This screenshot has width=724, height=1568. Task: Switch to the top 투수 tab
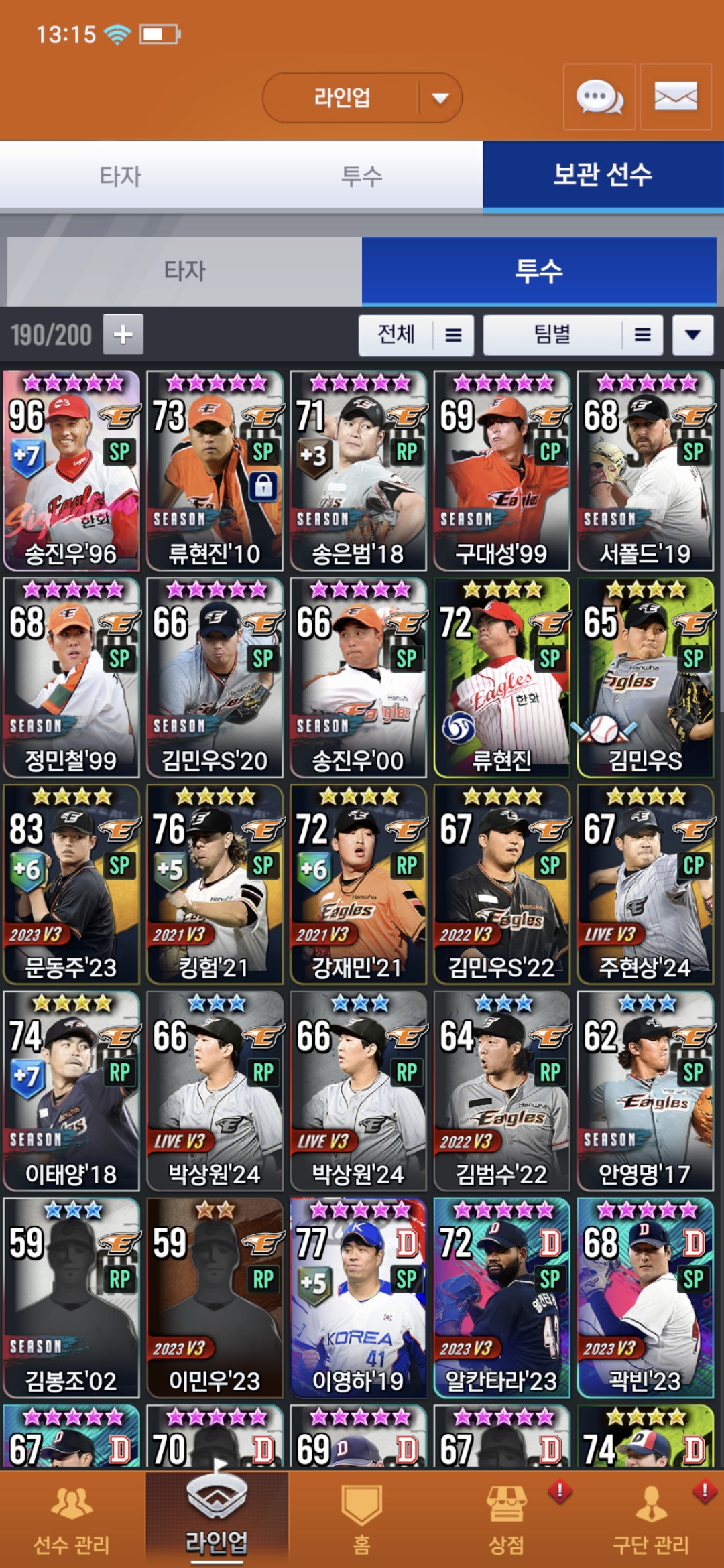[x=362, y=176]
